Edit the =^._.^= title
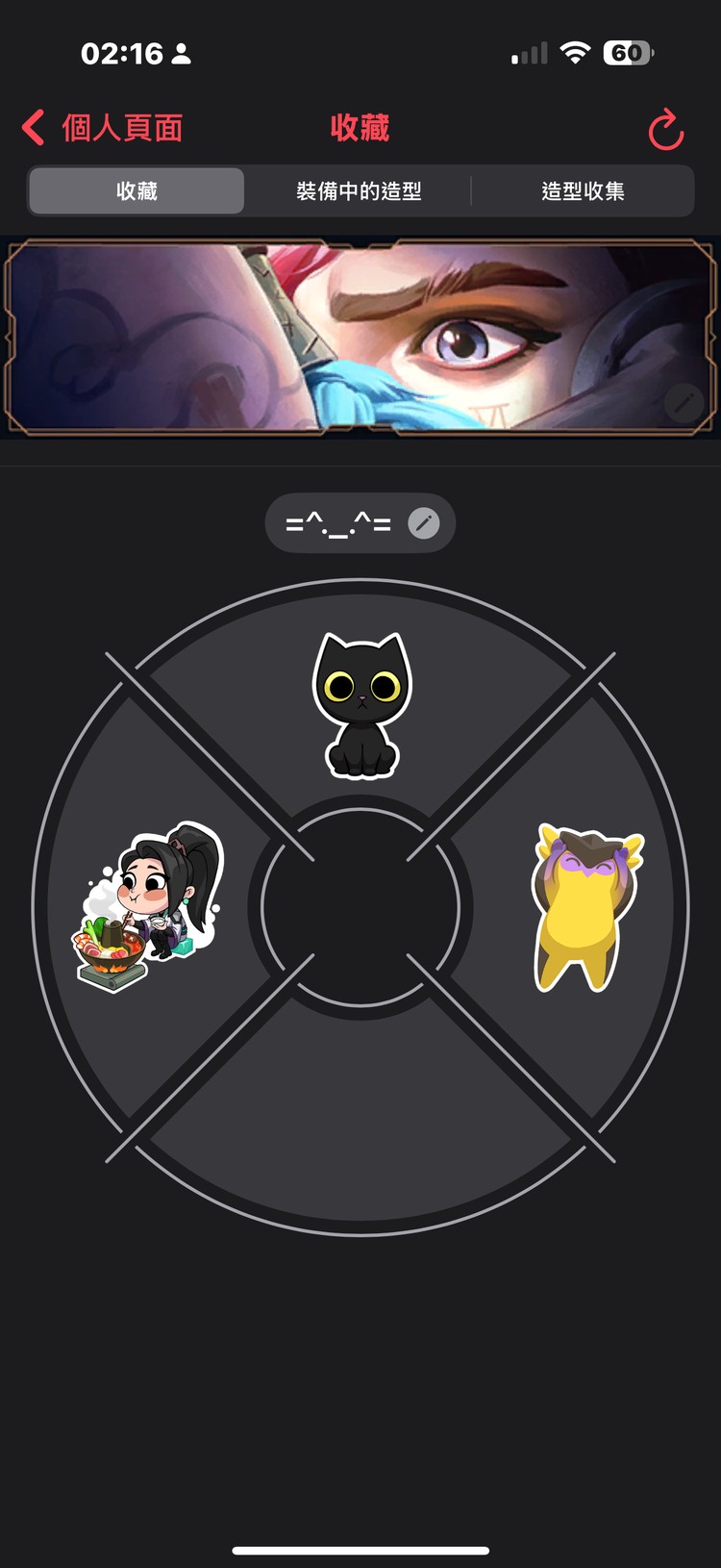721x1568 pixels. tap(424, 523)
